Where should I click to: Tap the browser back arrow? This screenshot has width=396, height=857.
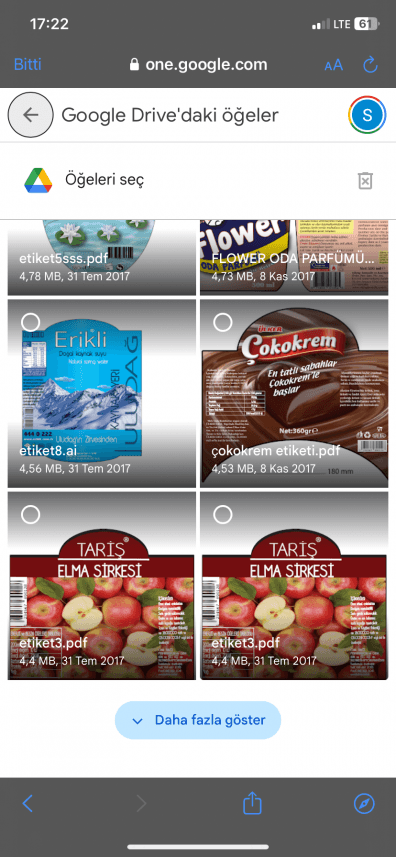coord(27,803)
